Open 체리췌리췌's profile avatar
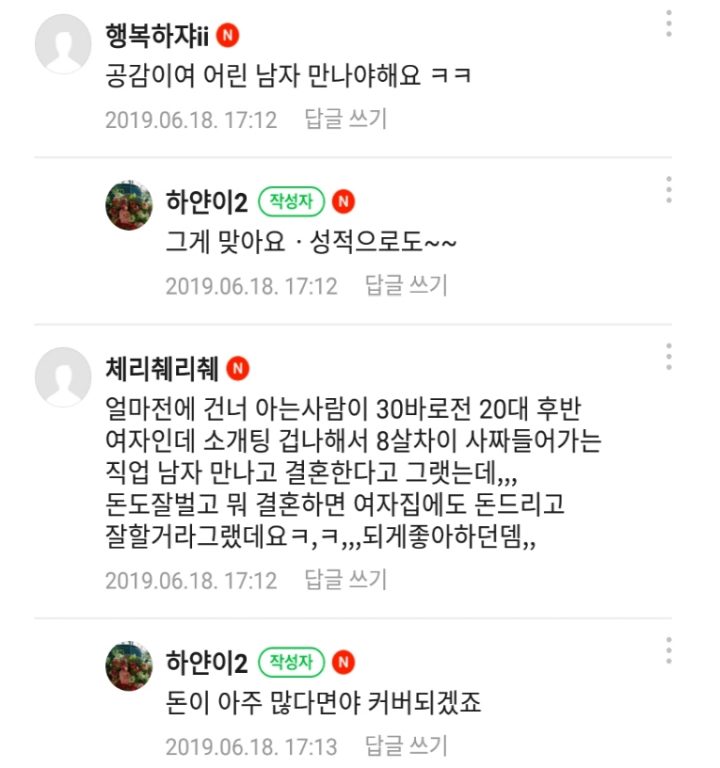Viewport: 720px width, 768px height. point(64,376)
